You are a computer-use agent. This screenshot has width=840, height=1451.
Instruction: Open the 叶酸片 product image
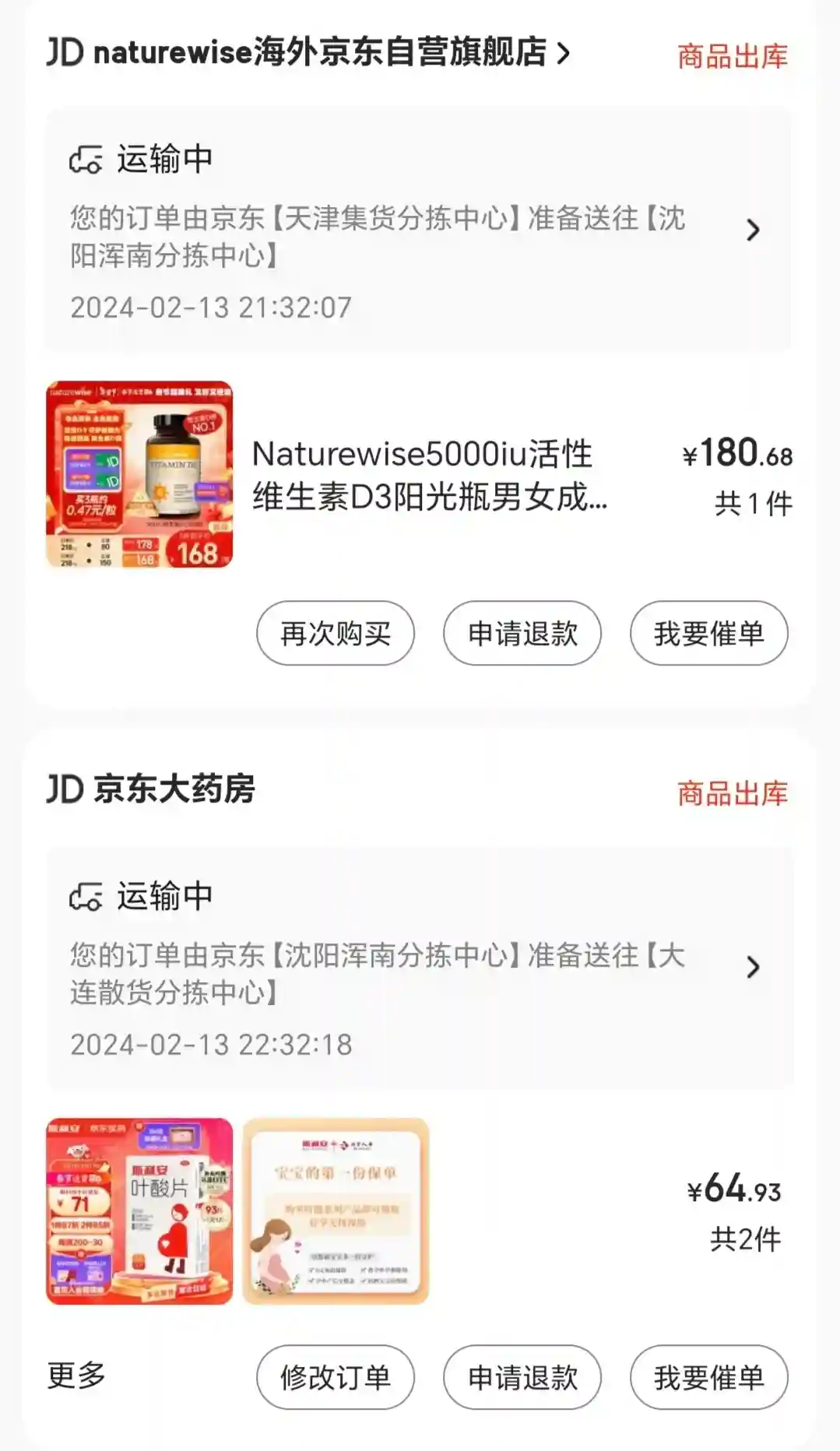coord(139,1211)
